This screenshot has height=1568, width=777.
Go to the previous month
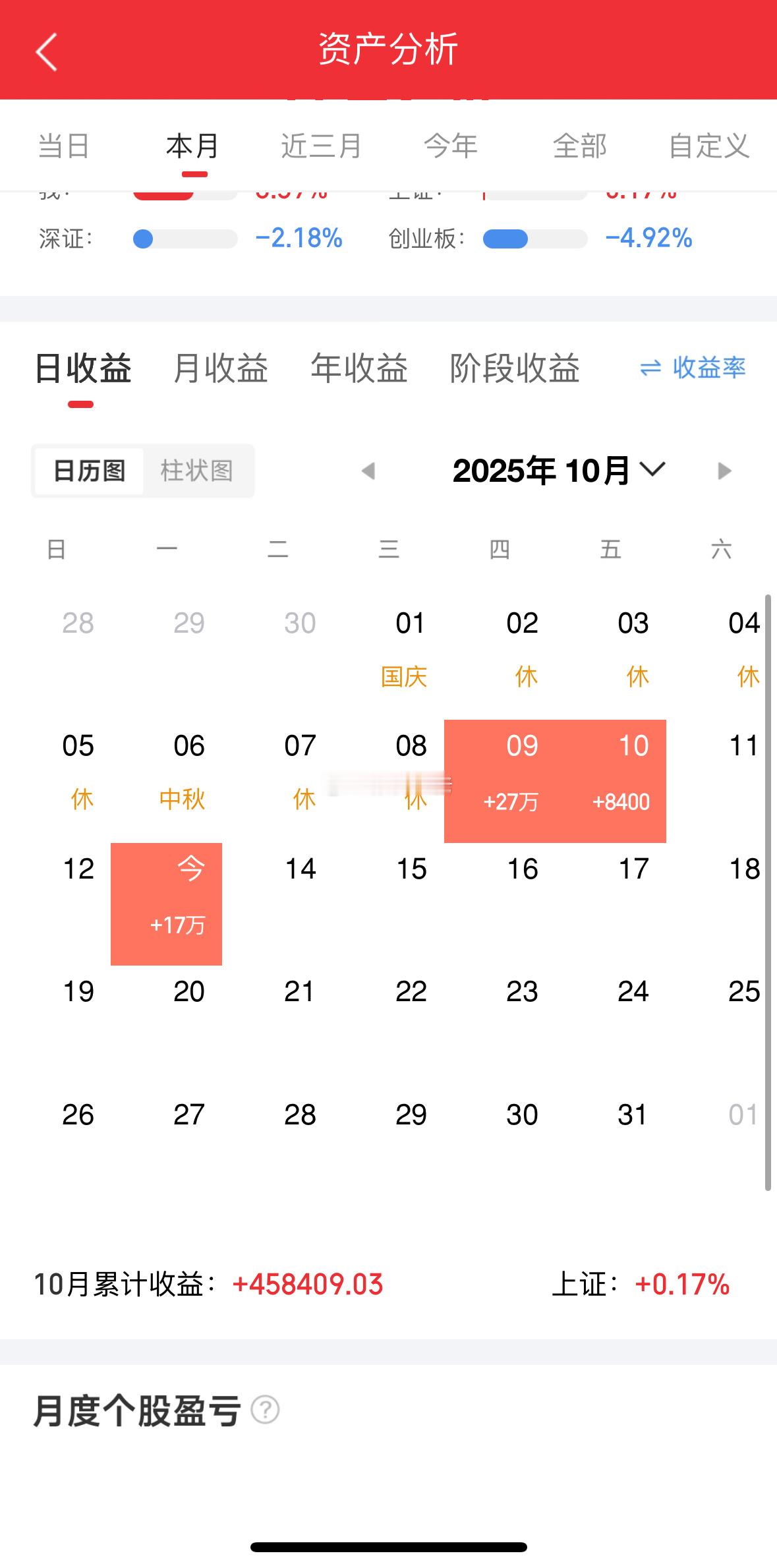(368, 471)
